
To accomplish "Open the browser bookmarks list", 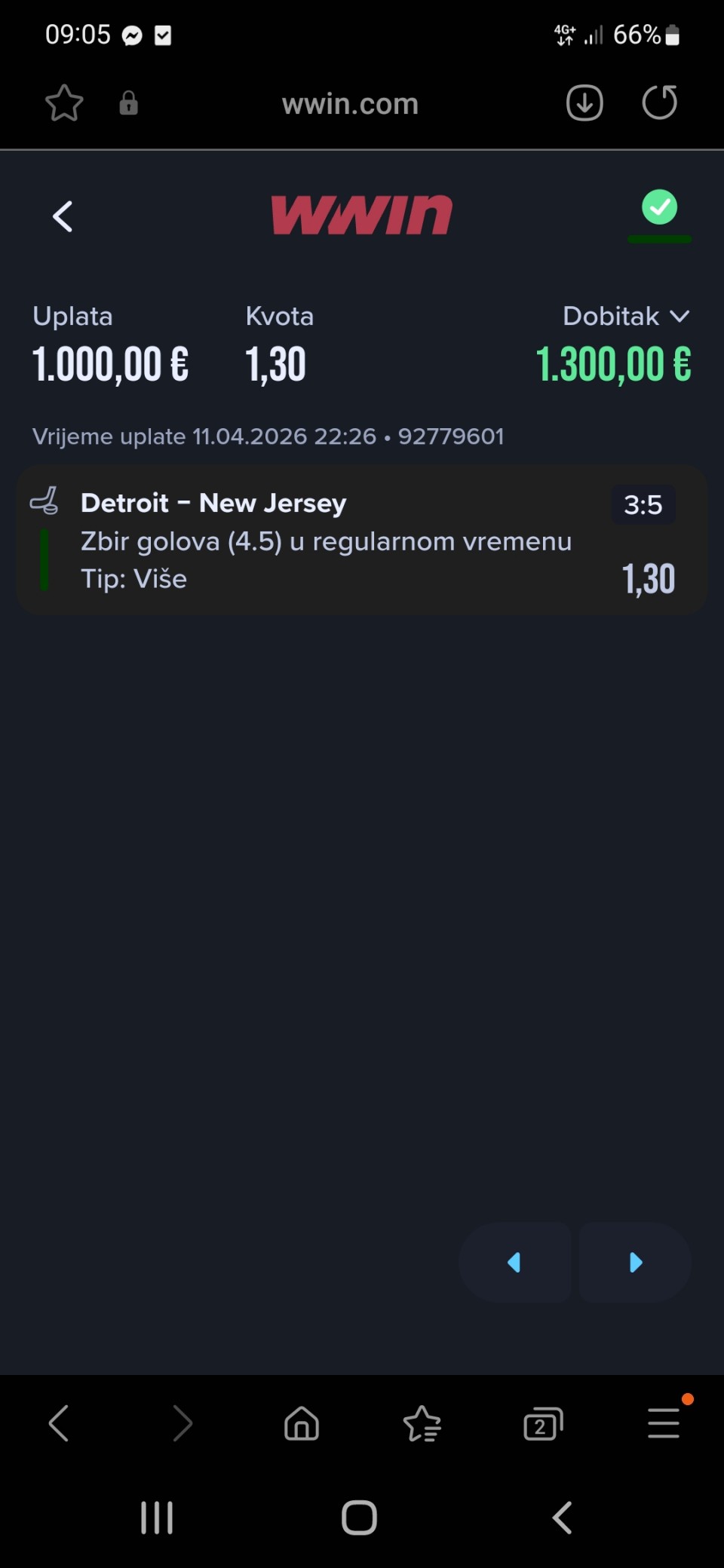I will pyautogui.click(x=422, y=1424).
